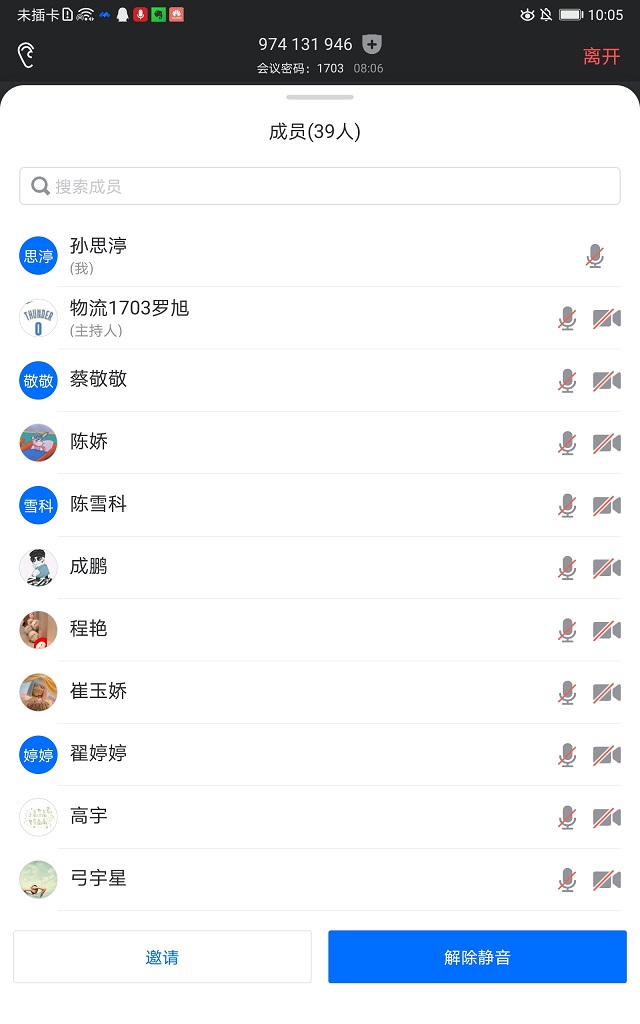This screenshot has height=1024, width=640.
Task: Select member 蔡敬敬
Action: 300,380
